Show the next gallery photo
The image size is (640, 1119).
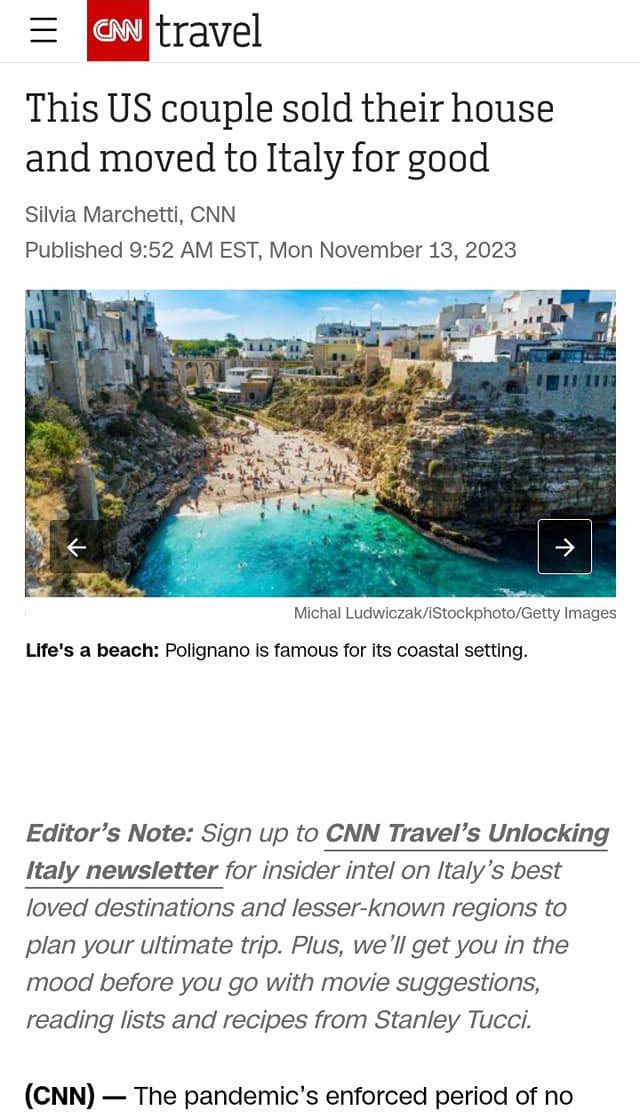[564, 547]
